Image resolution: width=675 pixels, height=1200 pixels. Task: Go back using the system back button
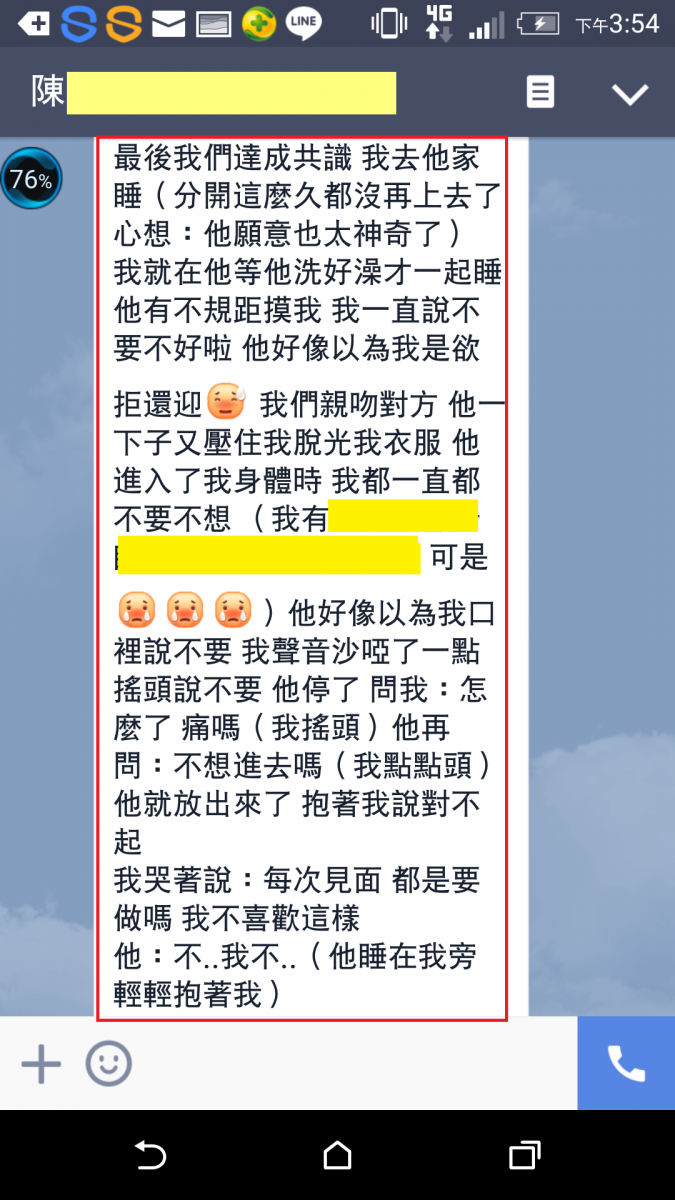[x=150, y=1156]
